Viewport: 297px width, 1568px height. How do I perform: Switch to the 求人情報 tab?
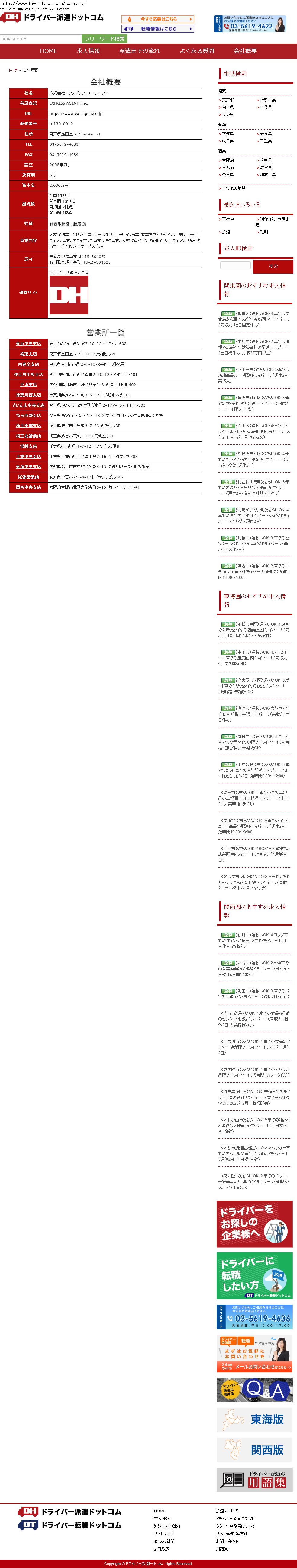pos(89,51)
